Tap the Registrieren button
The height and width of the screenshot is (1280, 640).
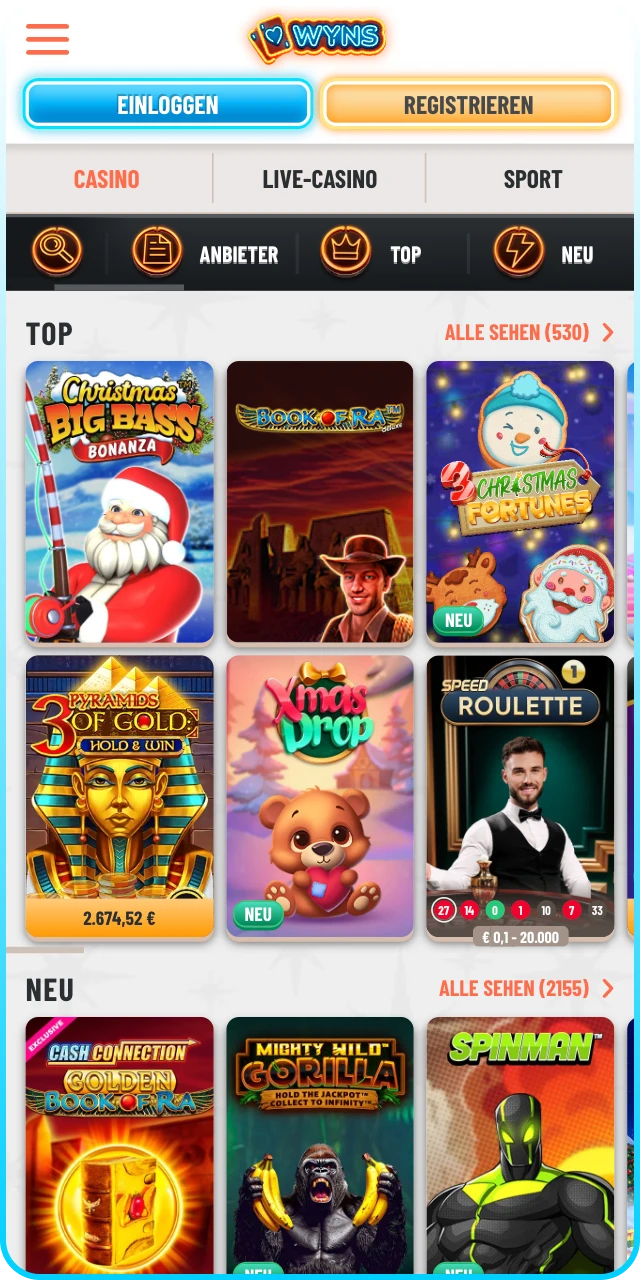tap(468, 104)
